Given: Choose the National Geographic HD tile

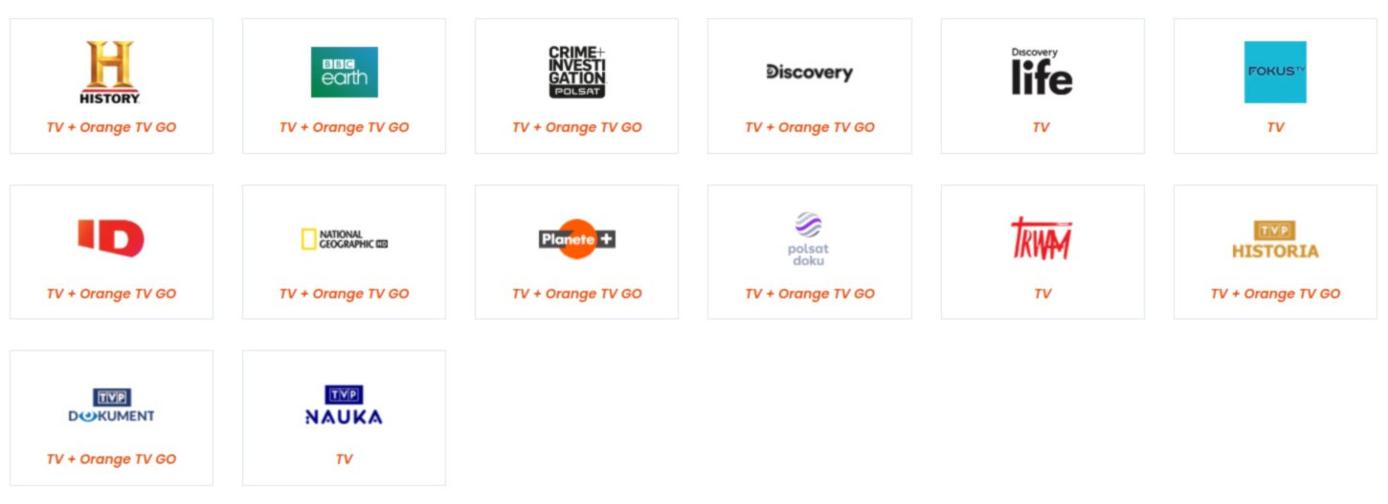Looking at the screenshot, I should 344,252.
